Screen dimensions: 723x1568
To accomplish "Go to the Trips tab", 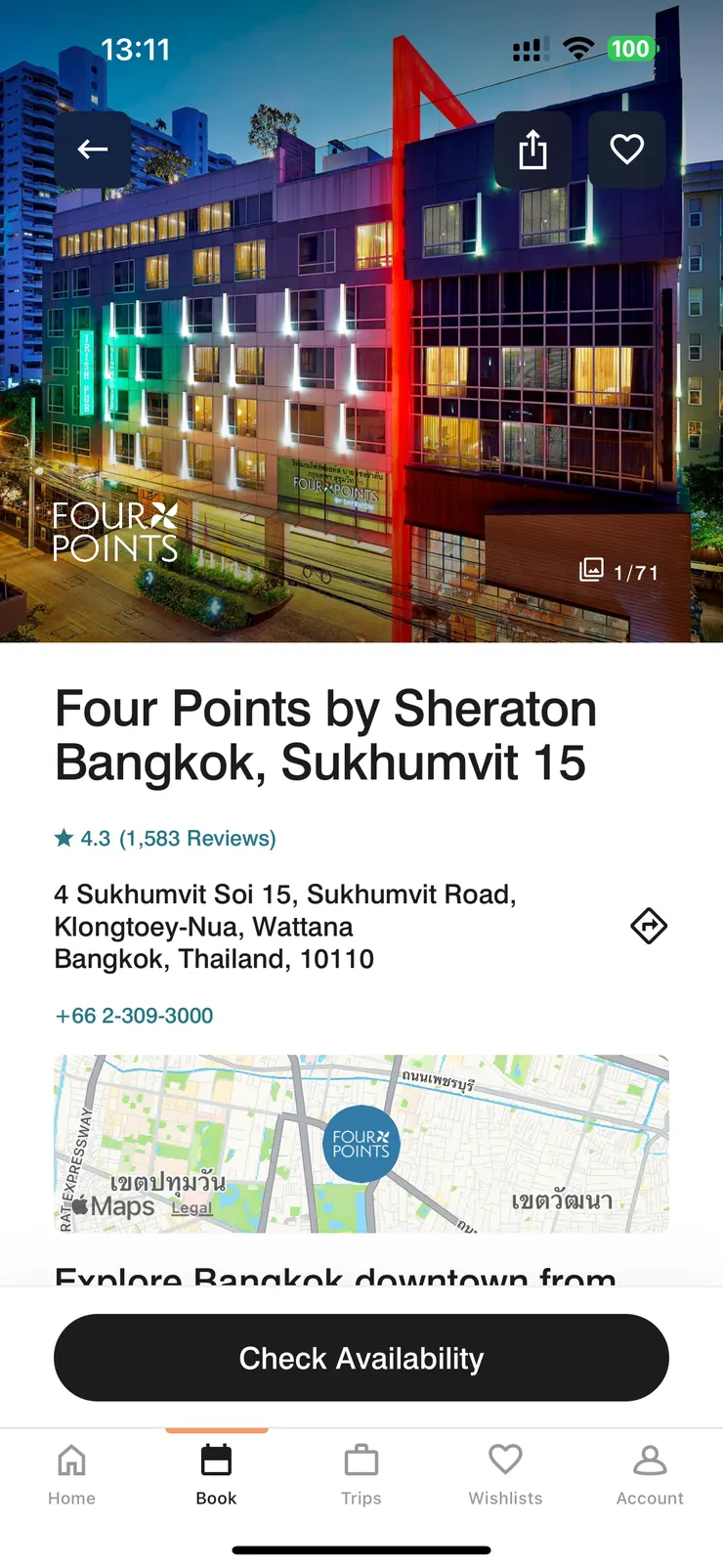I will [361, 1474].
